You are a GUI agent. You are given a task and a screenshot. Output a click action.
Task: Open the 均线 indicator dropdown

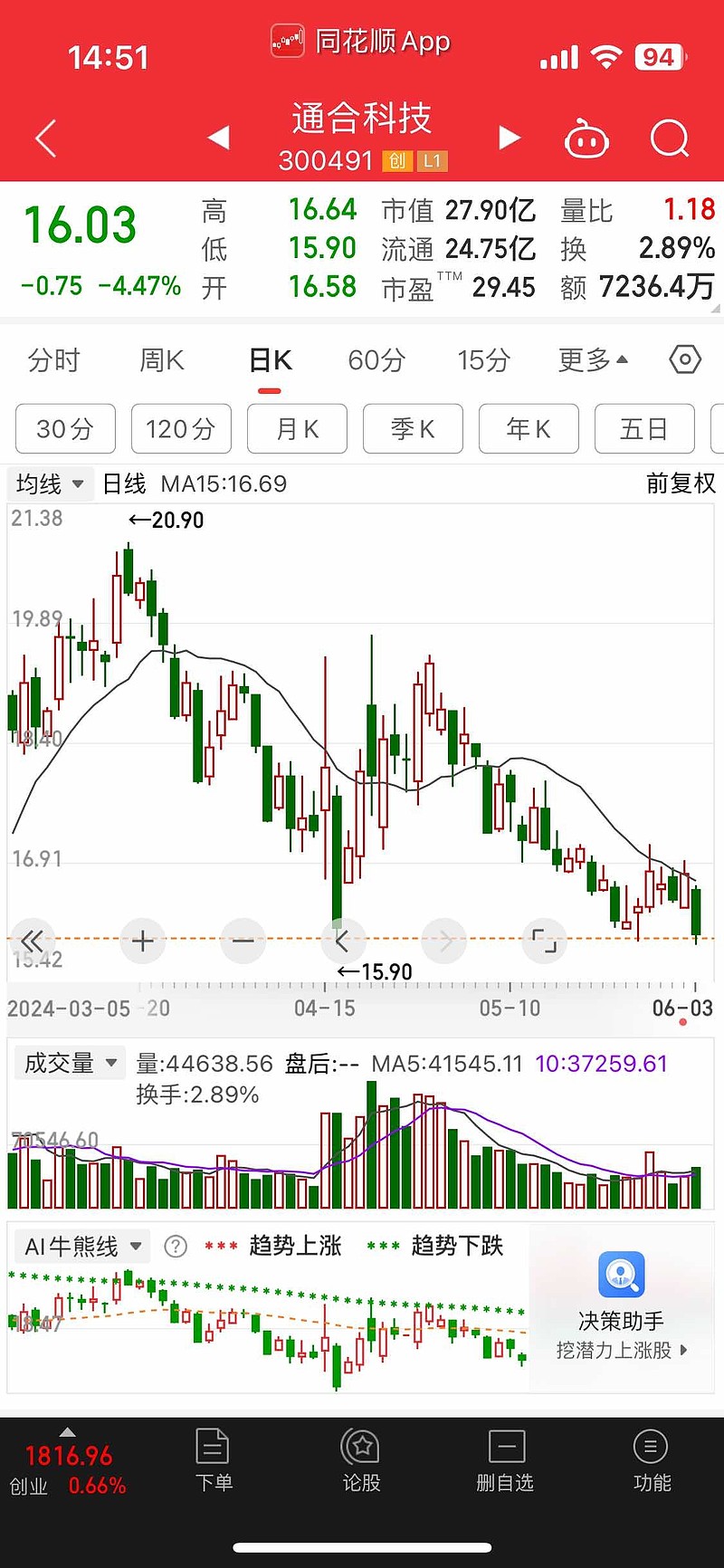tap(50, 483)
